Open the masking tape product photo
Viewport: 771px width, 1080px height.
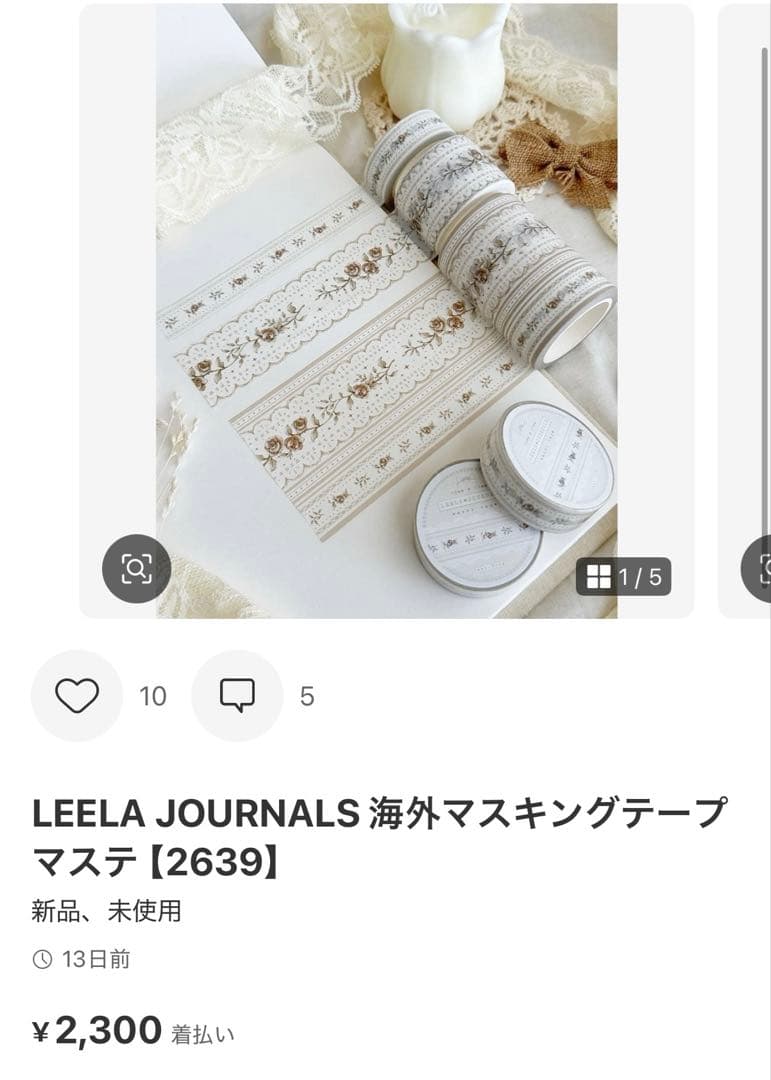point(386,300)
